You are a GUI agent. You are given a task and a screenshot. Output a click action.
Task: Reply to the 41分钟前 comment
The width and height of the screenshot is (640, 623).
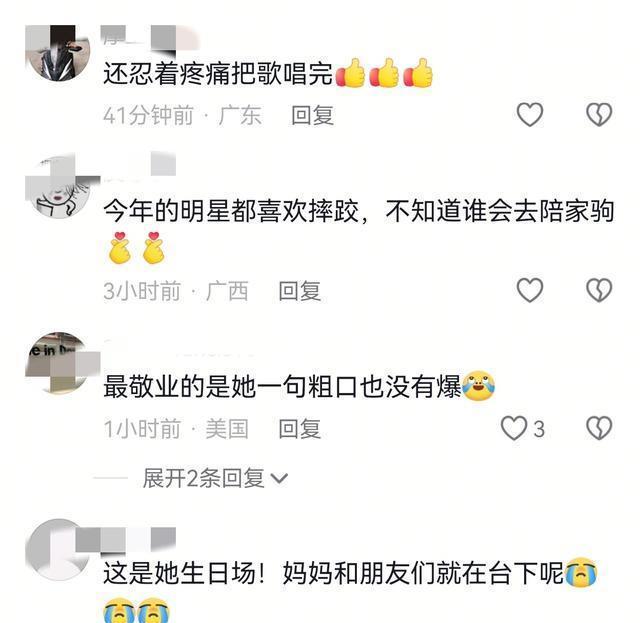(x=313, y=115)
